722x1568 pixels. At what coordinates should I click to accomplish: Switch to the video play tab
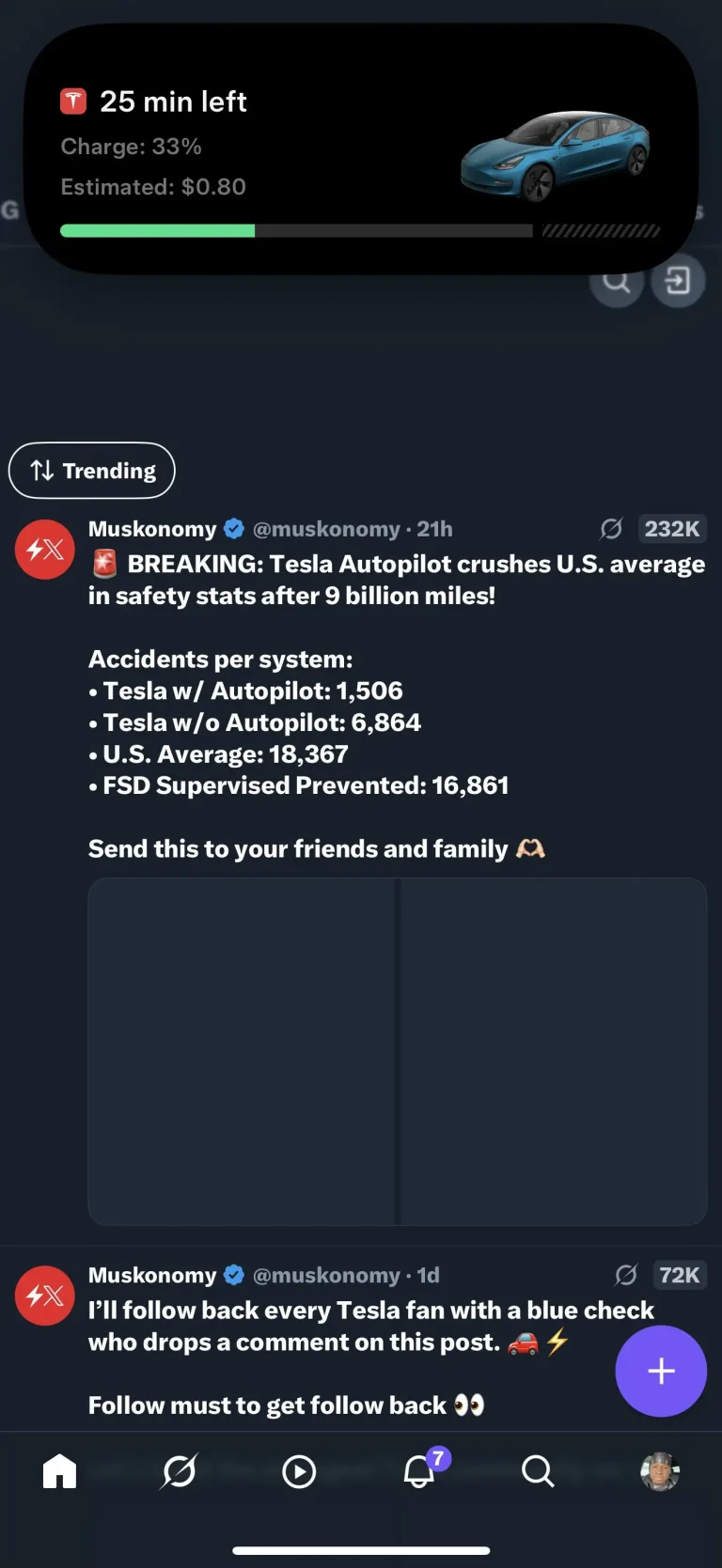(x=299, y=1470)
